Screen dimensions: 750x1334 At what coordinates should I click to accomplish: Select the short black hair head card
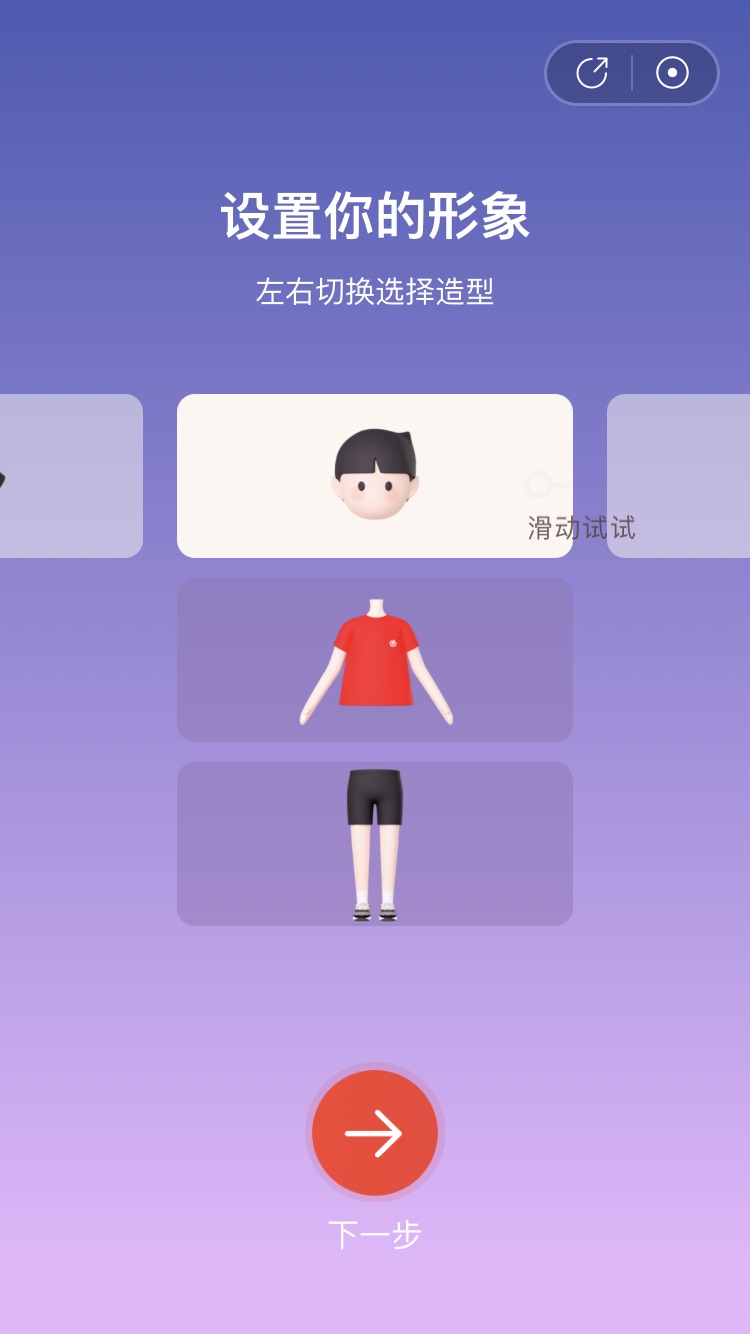pos(375,476)
